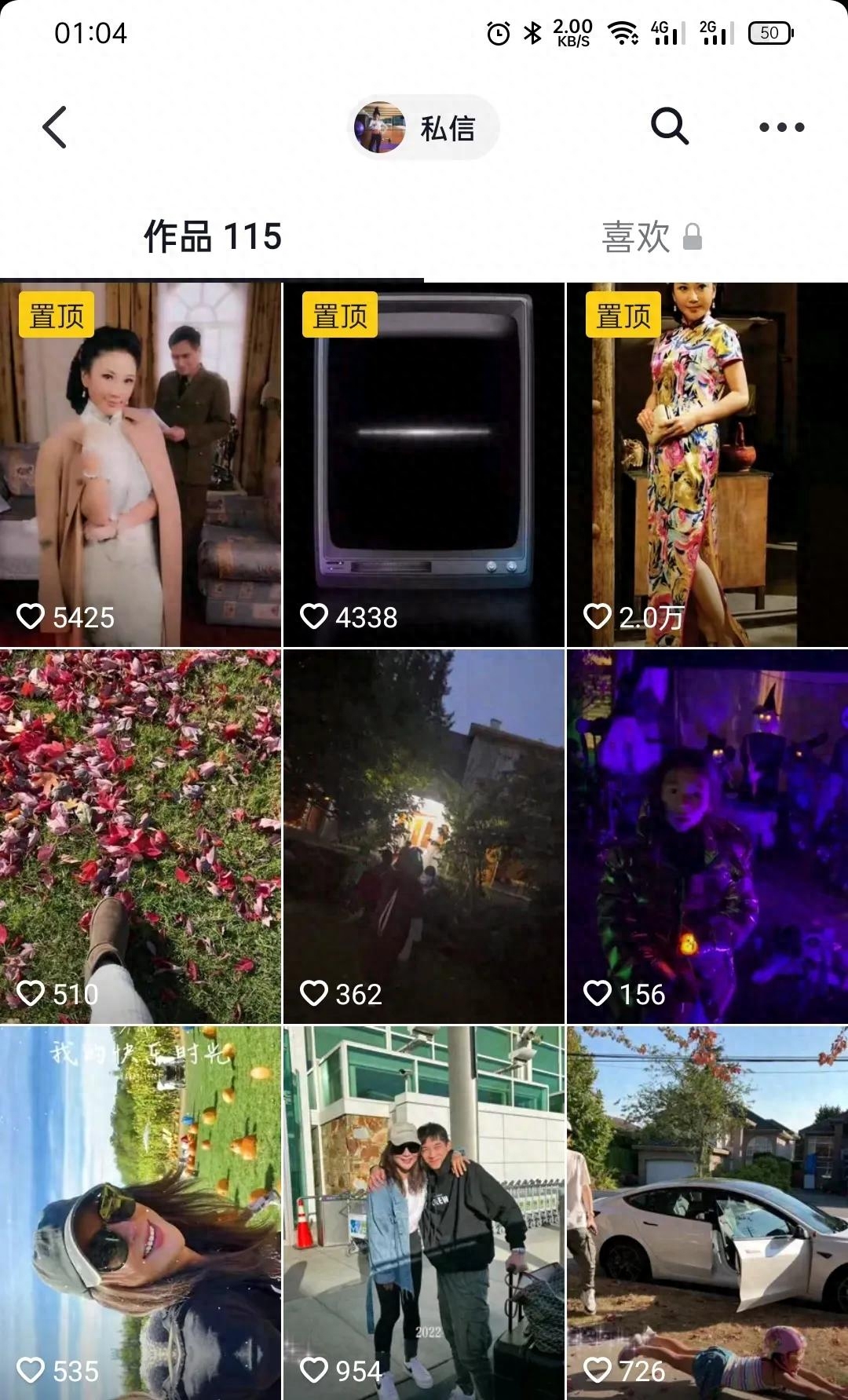Switch to the 作品 115 tab

click(x=212, y=236)
